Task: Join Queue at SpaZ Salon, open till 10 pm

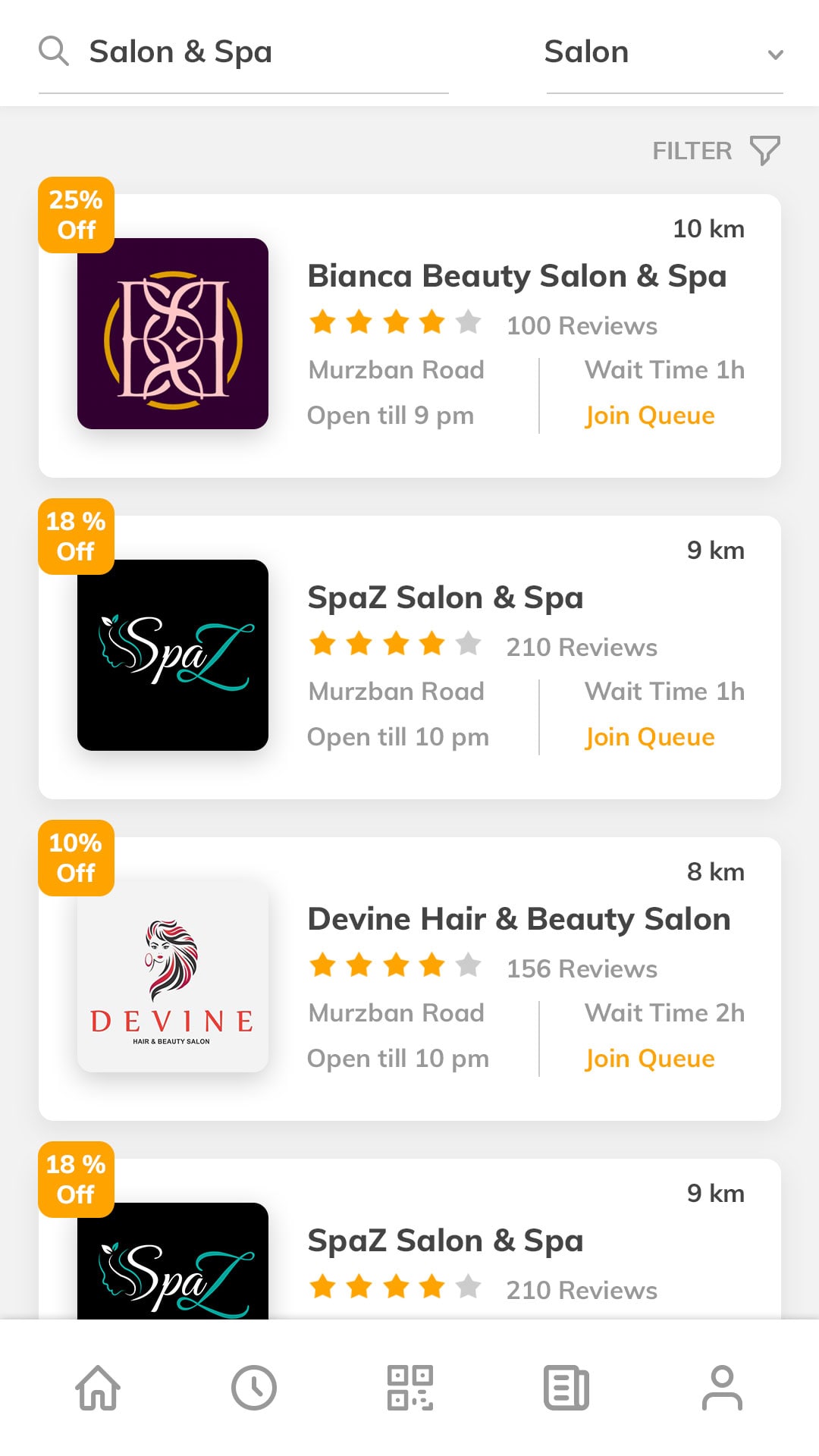Action: click(649, 737)
